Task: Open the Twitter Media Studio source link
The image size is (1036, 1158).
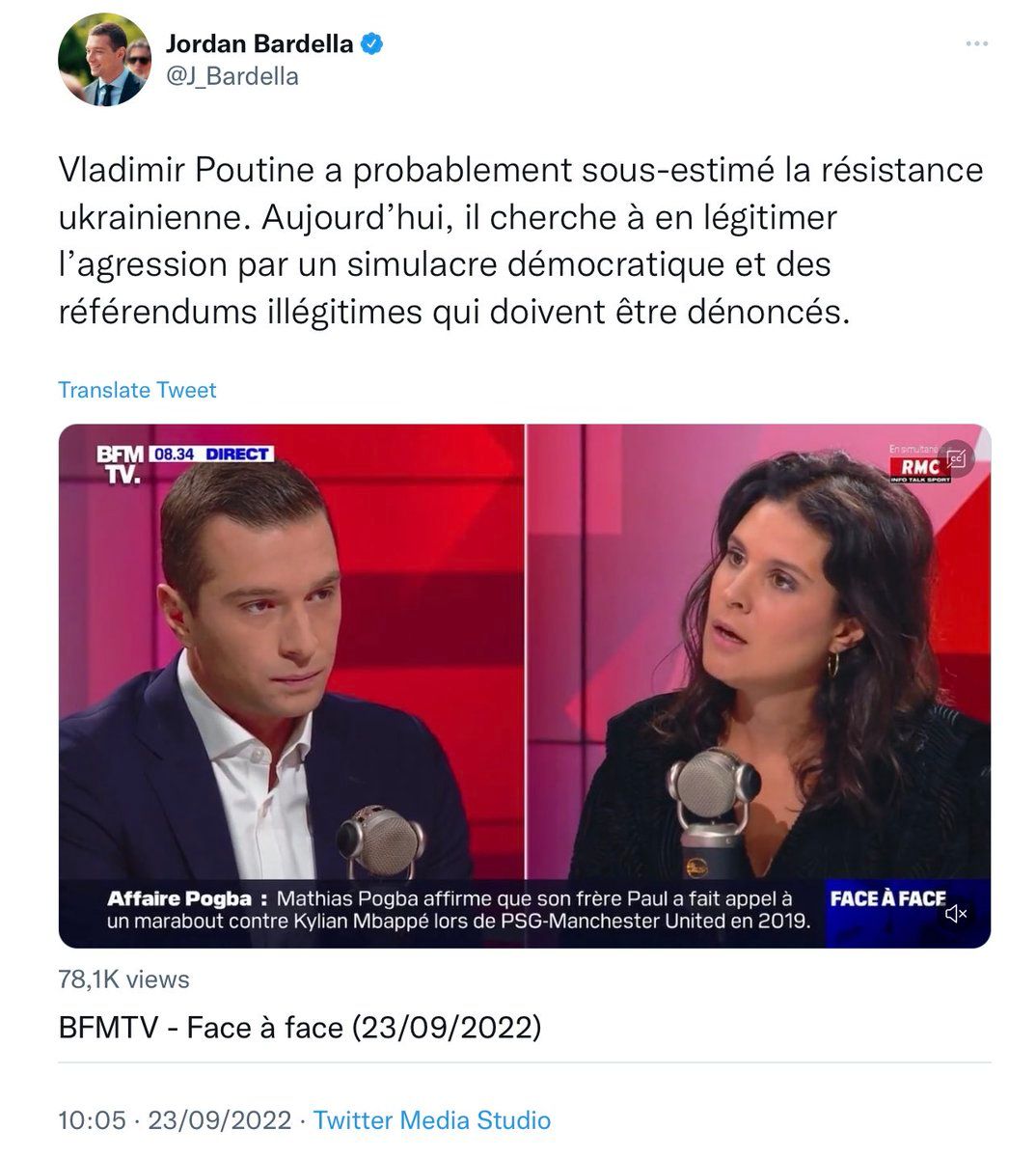Action: tap(431, 1120)
